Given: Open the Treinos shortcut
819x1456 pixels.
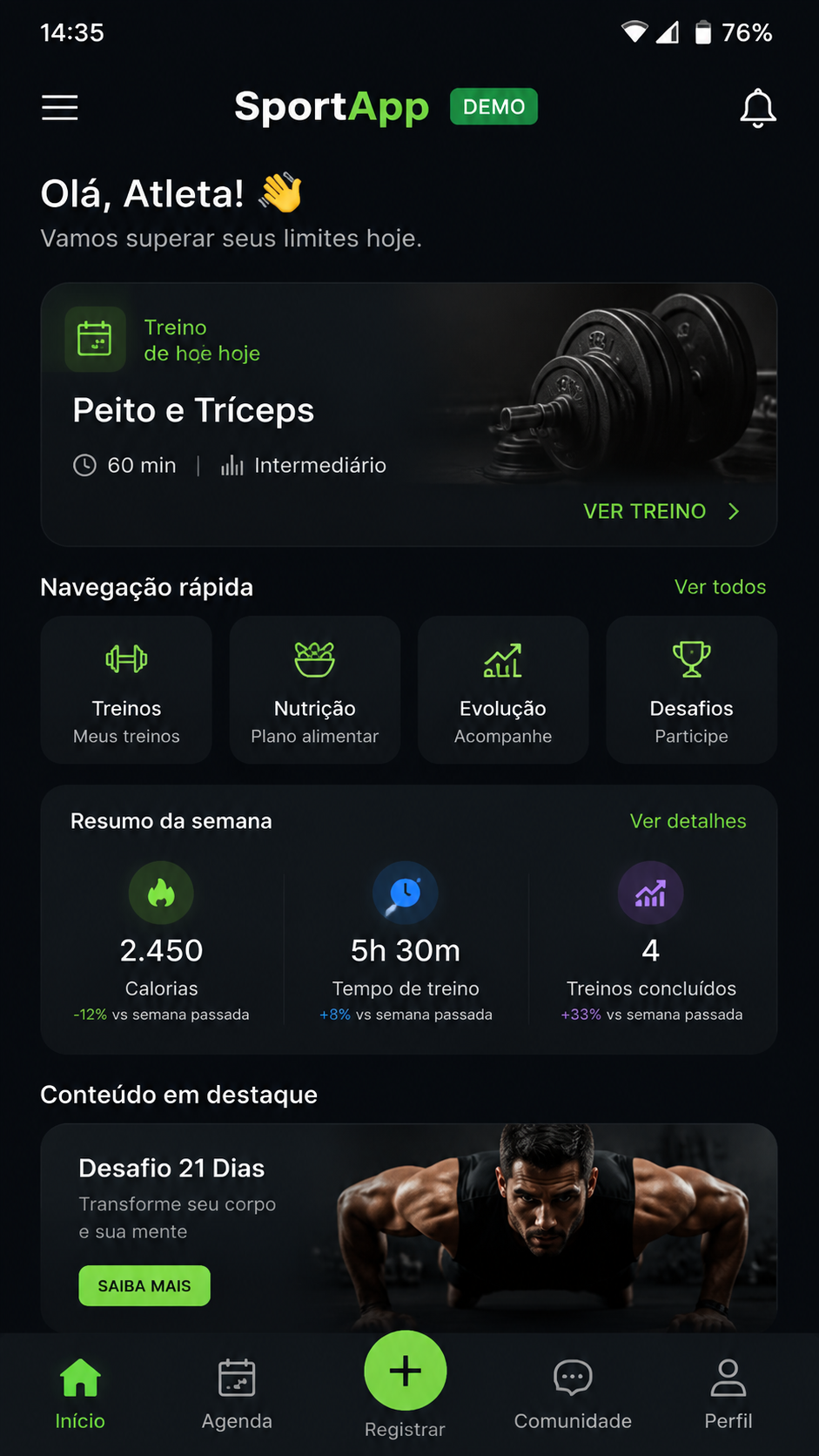Looking at the screenshot, I should [126, 690].
